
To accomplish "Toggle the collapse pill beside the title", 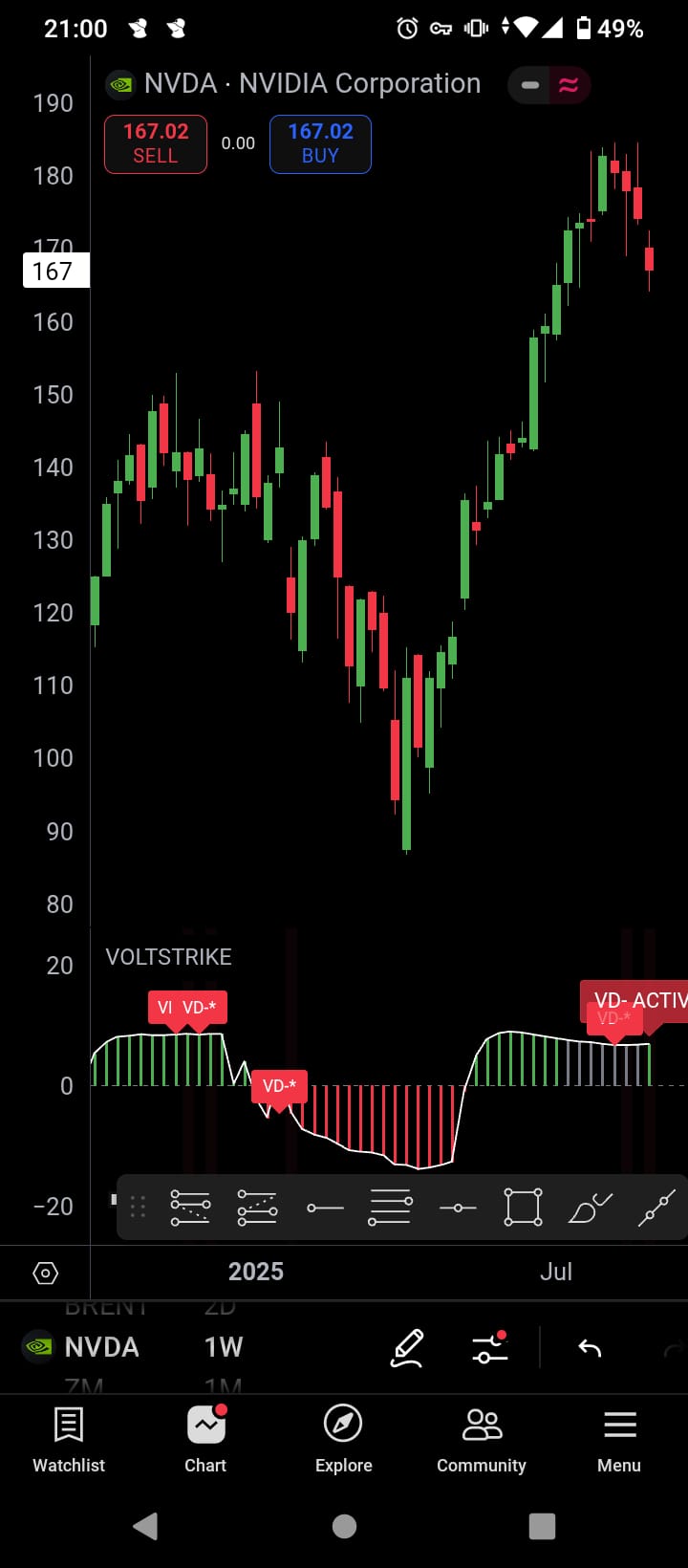I will point(530,85).
